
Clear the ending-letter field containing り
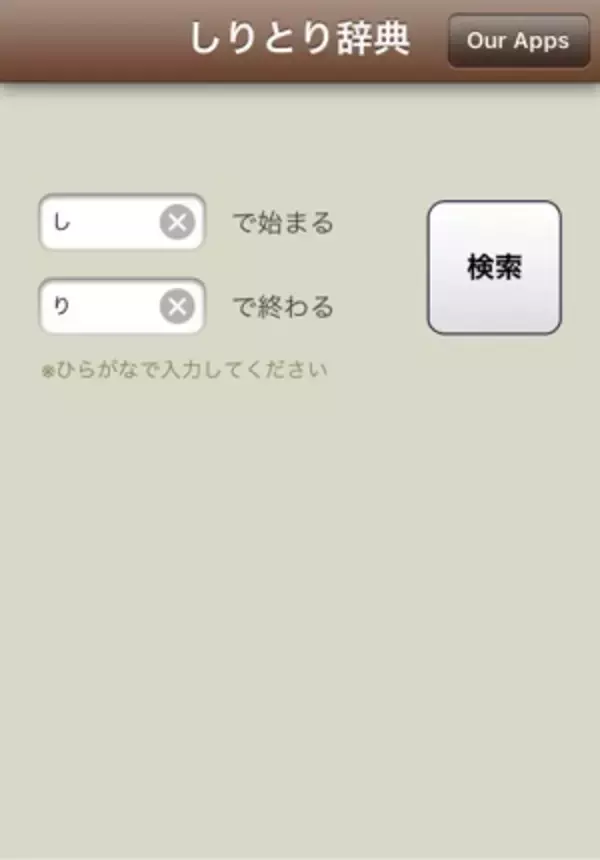(177, 306)
